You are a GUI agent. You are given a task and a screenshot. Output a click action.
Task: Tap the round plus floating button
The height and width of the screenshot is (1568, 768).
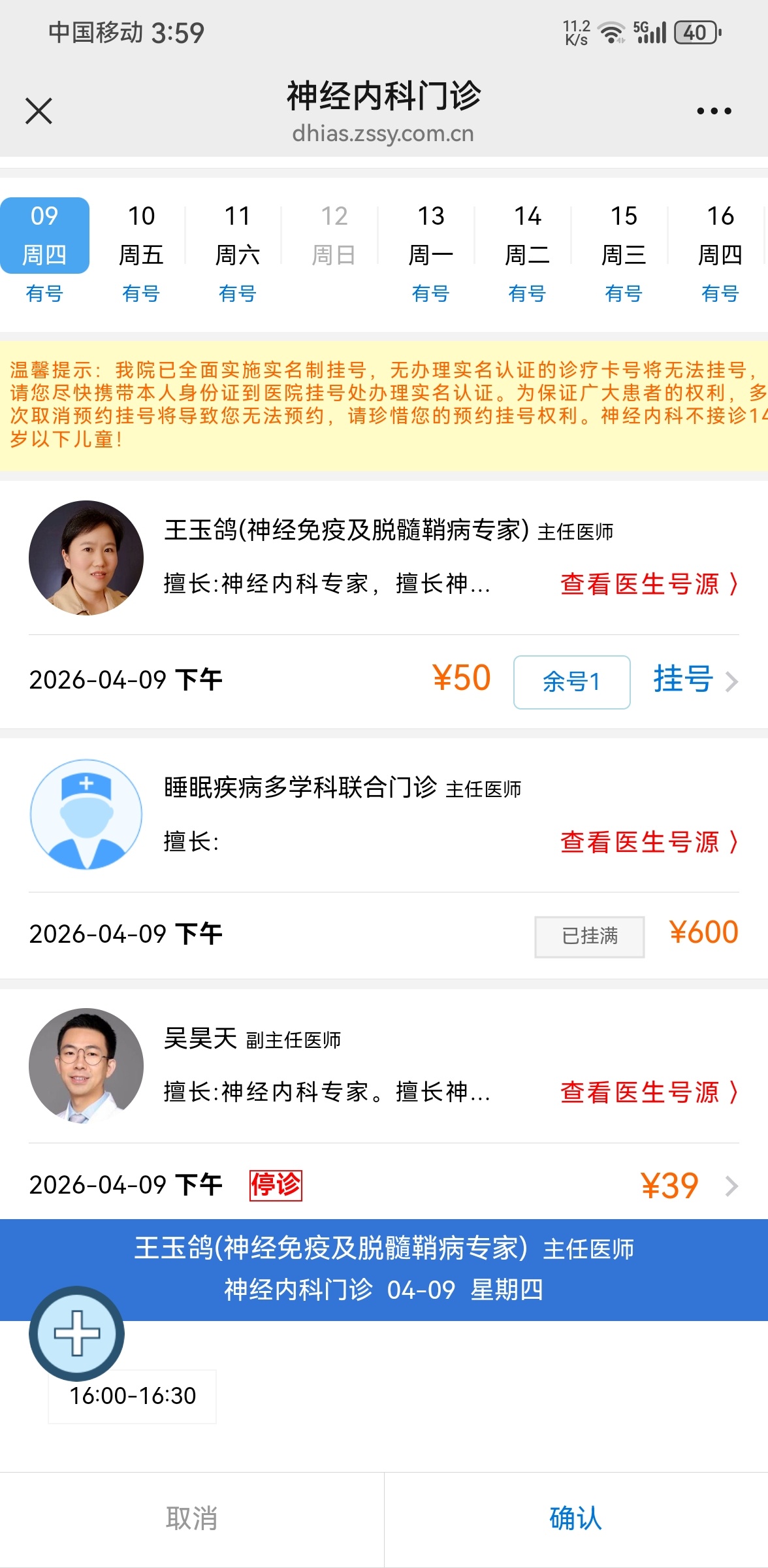tap(77, 1333)
